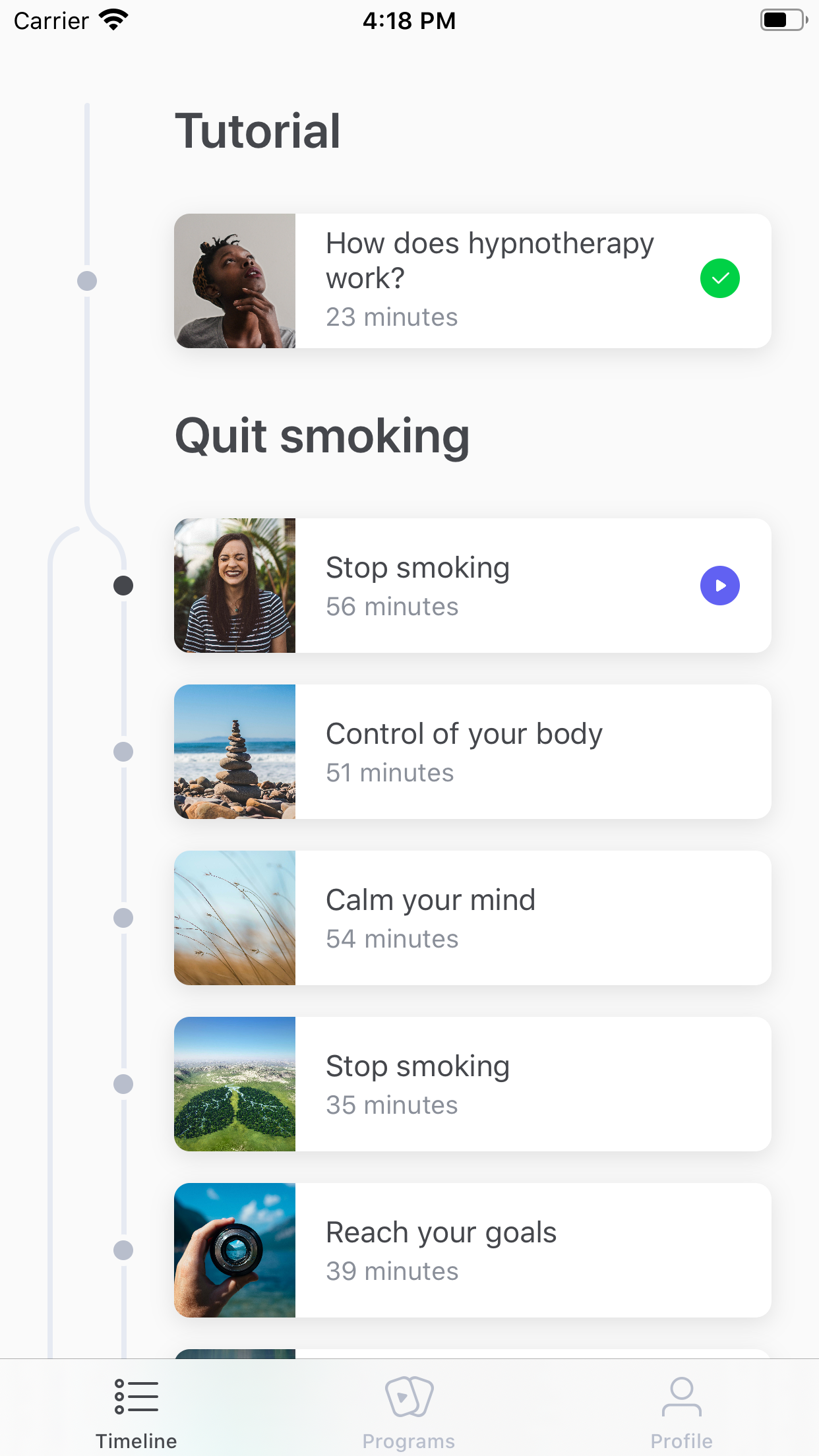
Task: Open the 'How does hypnotherapy work?' session
Action: (472, 280)
